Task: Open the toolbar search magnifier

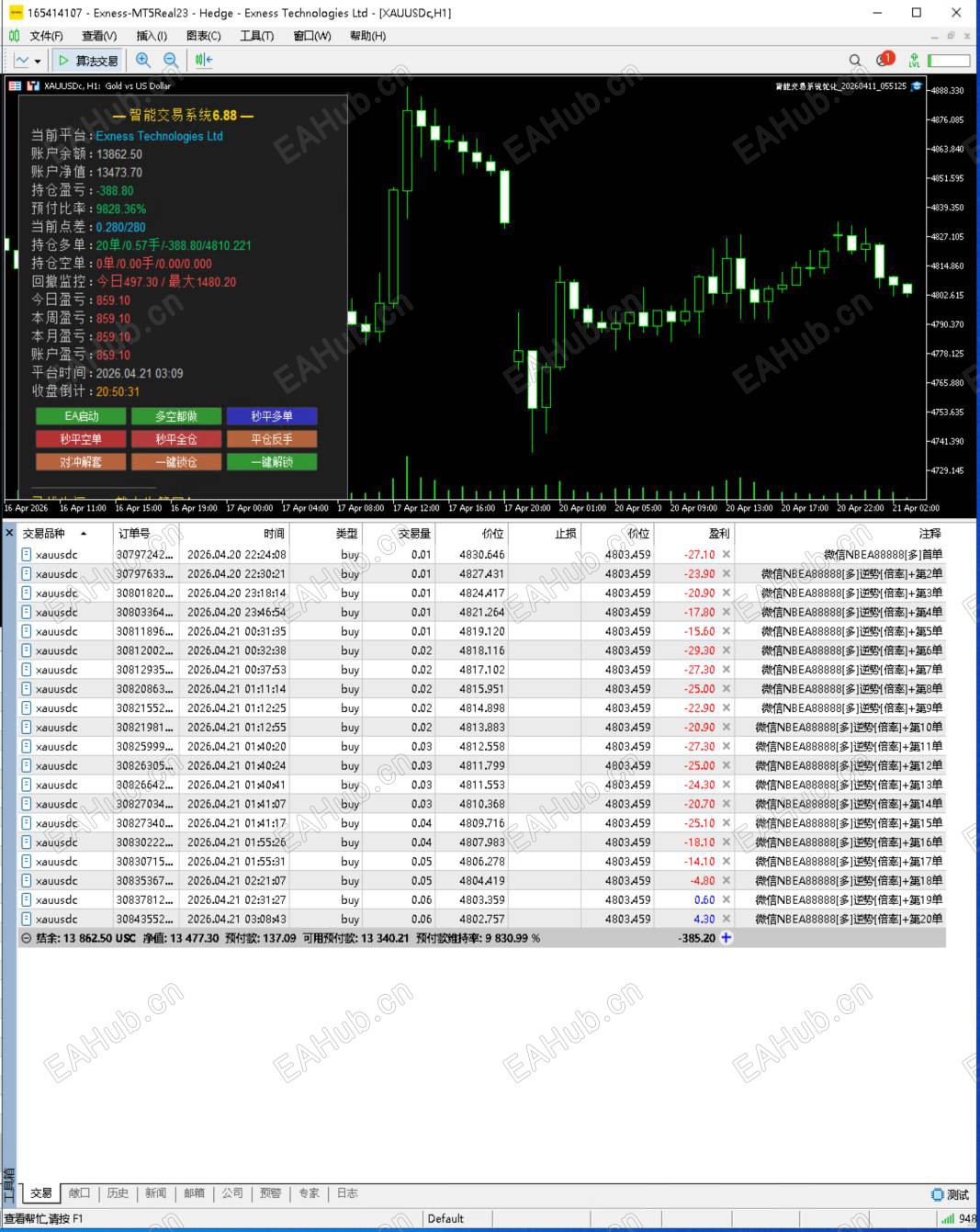Action: click(855, 61)
